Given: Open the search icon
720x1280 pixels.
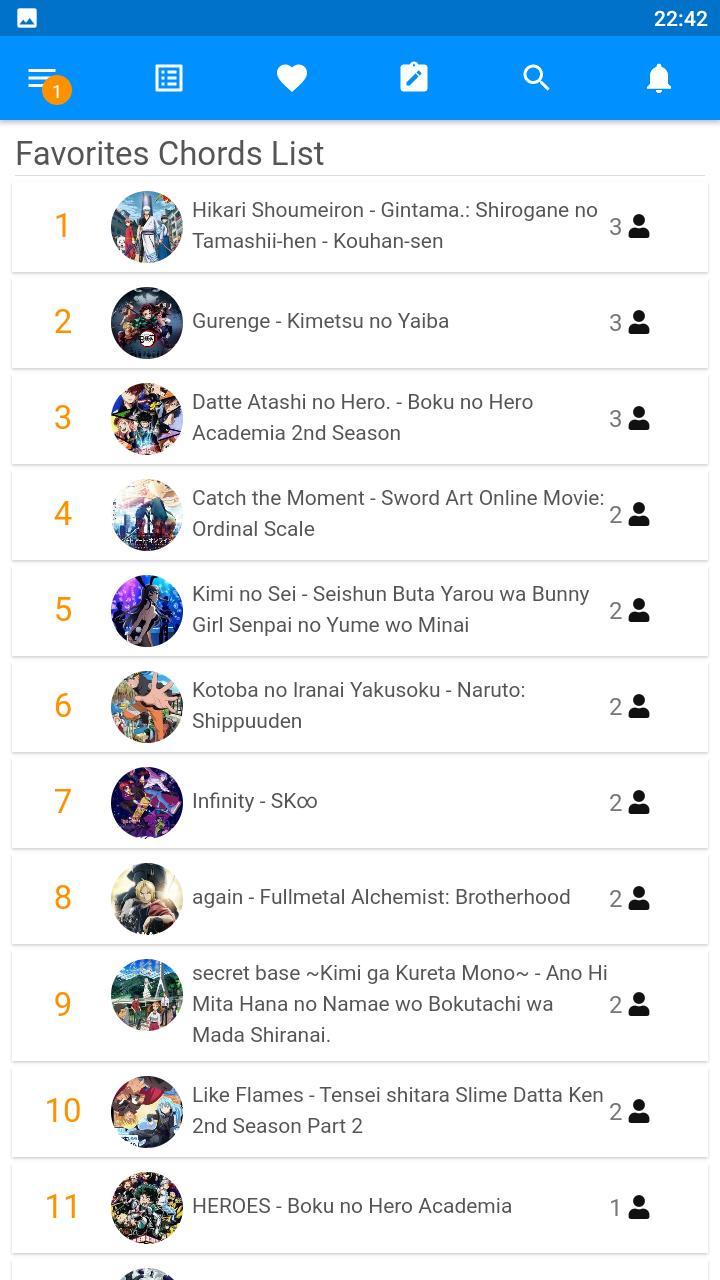Looking at the screenshot, I should point(536,77).
